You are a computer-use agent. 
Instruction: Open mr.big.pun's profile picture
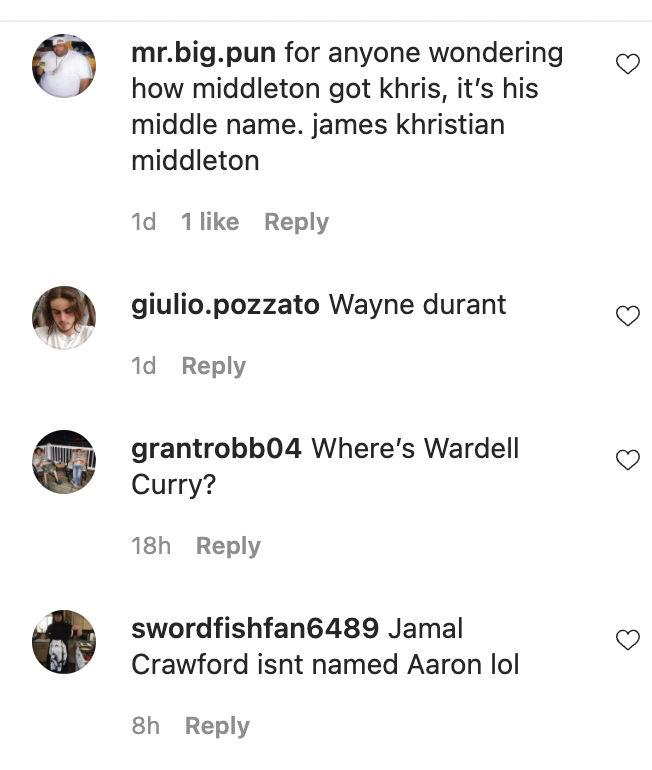64,66
